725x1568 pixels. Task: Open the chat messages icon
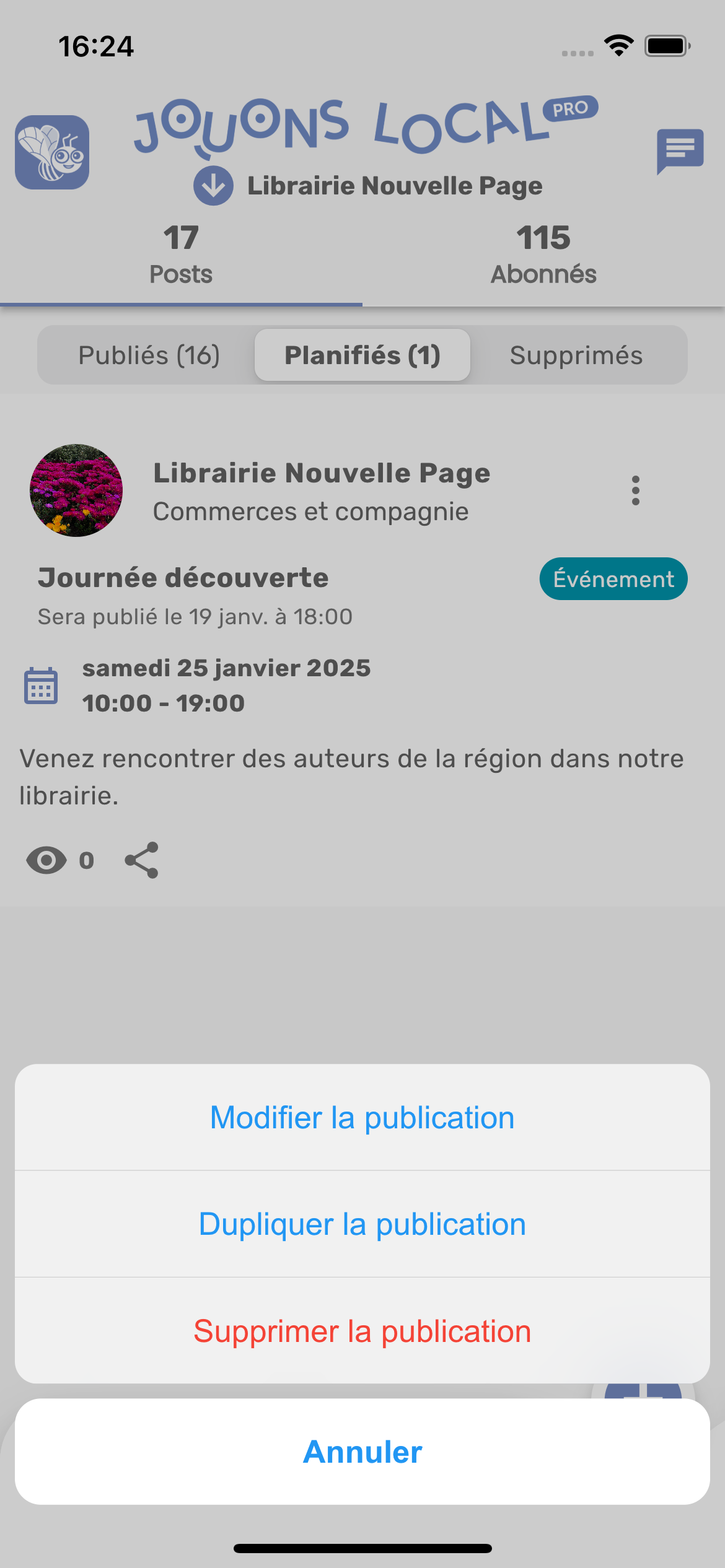pos(679,150)
